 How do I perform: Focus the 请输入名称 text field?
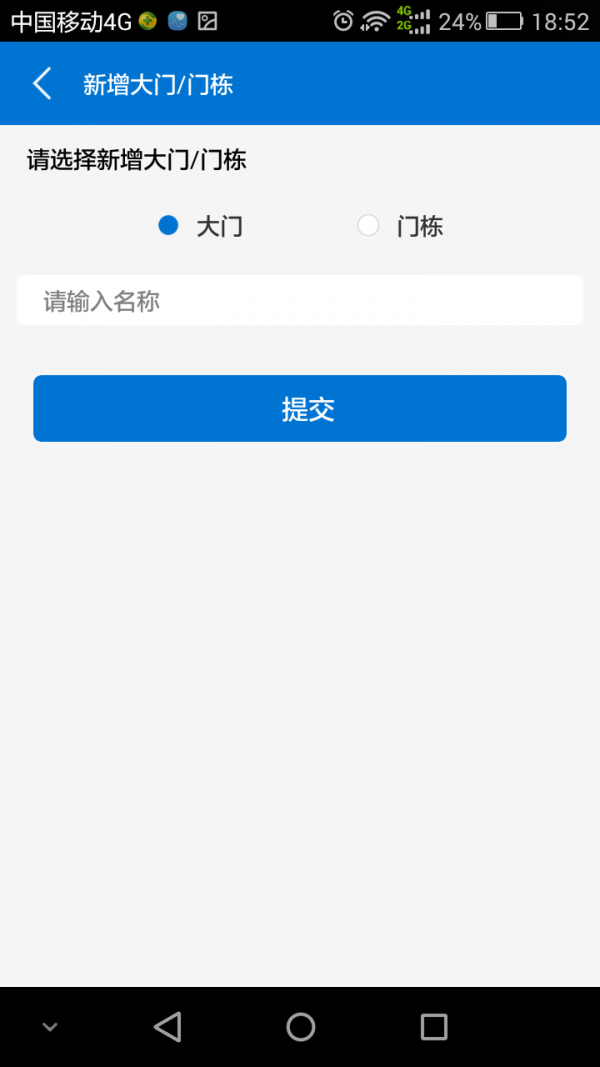[300, 300]
